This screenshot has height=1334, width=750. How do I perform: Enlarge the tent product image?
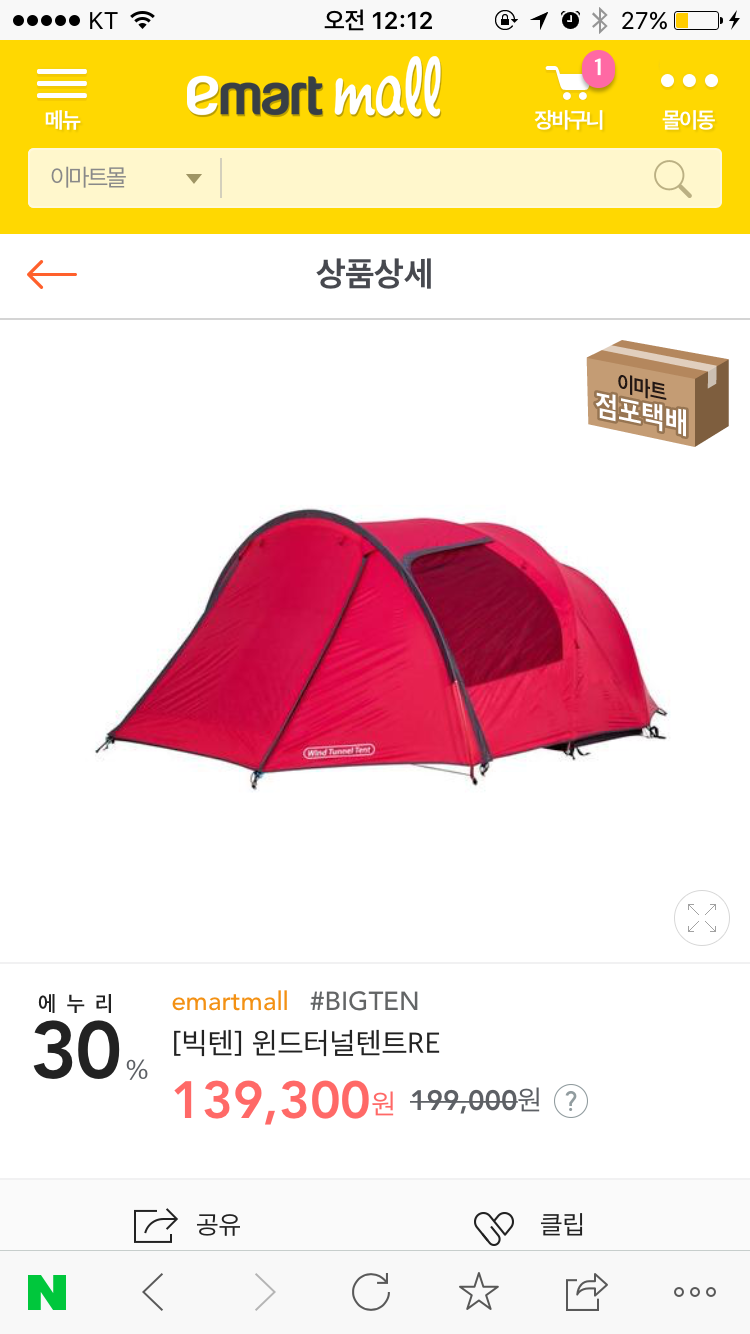pyautogui.click(x=702, y=918)
